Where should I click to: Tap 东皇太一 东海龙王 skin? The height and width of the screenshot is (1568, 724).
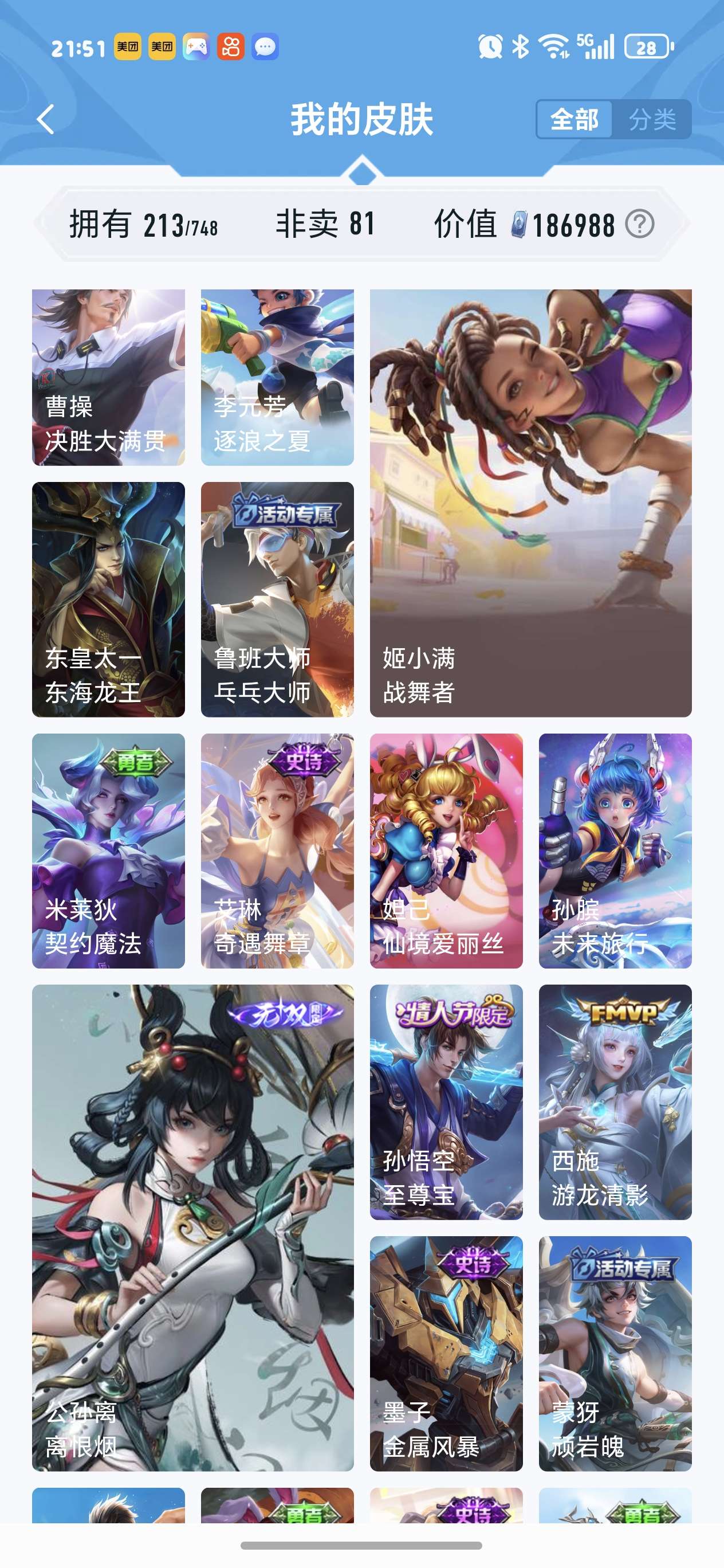pos(108,599)
